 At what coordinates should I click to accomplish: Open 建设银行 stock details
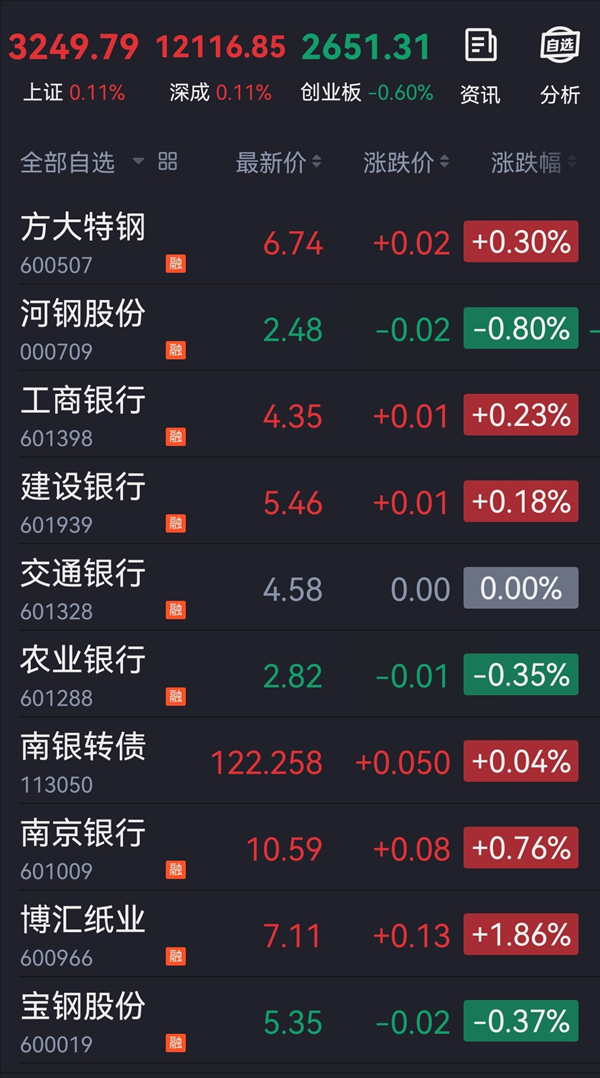coord(300,502)
